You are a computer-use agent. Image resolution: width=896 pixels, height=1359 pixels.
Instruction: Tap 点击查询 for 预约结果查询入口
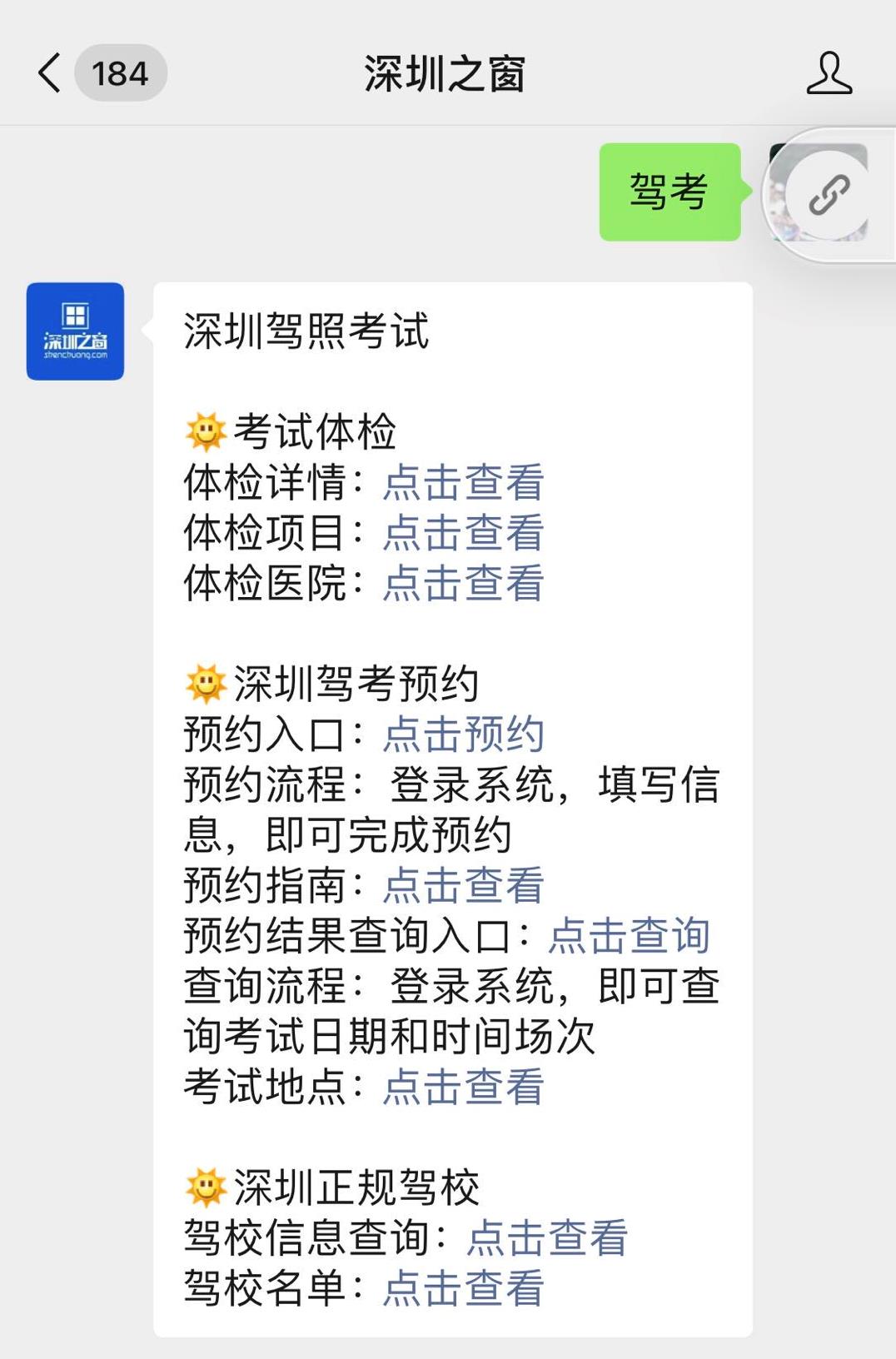click(629, 935)
